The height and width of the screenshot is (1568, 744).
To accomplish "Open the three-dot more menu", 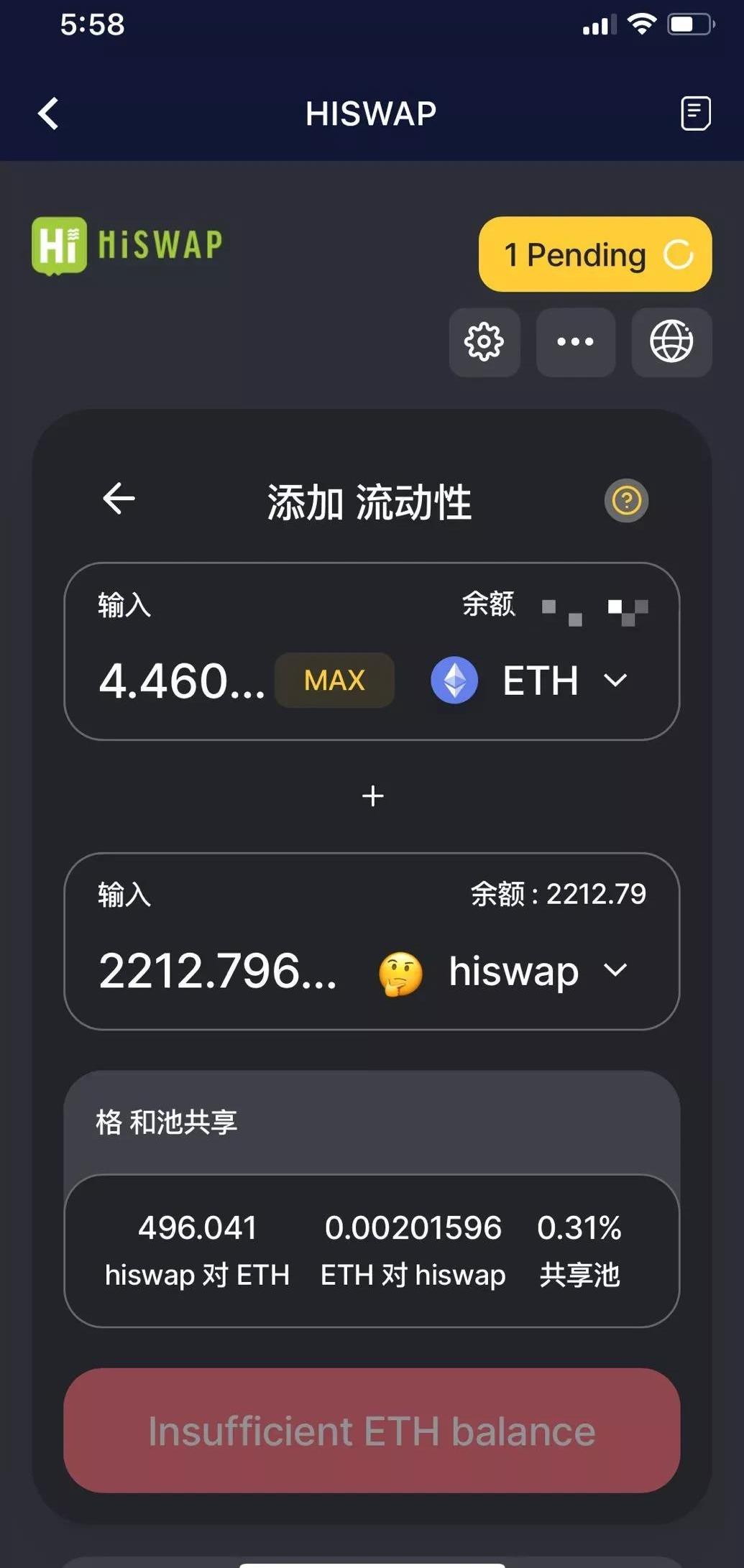I will coord(576,342).
